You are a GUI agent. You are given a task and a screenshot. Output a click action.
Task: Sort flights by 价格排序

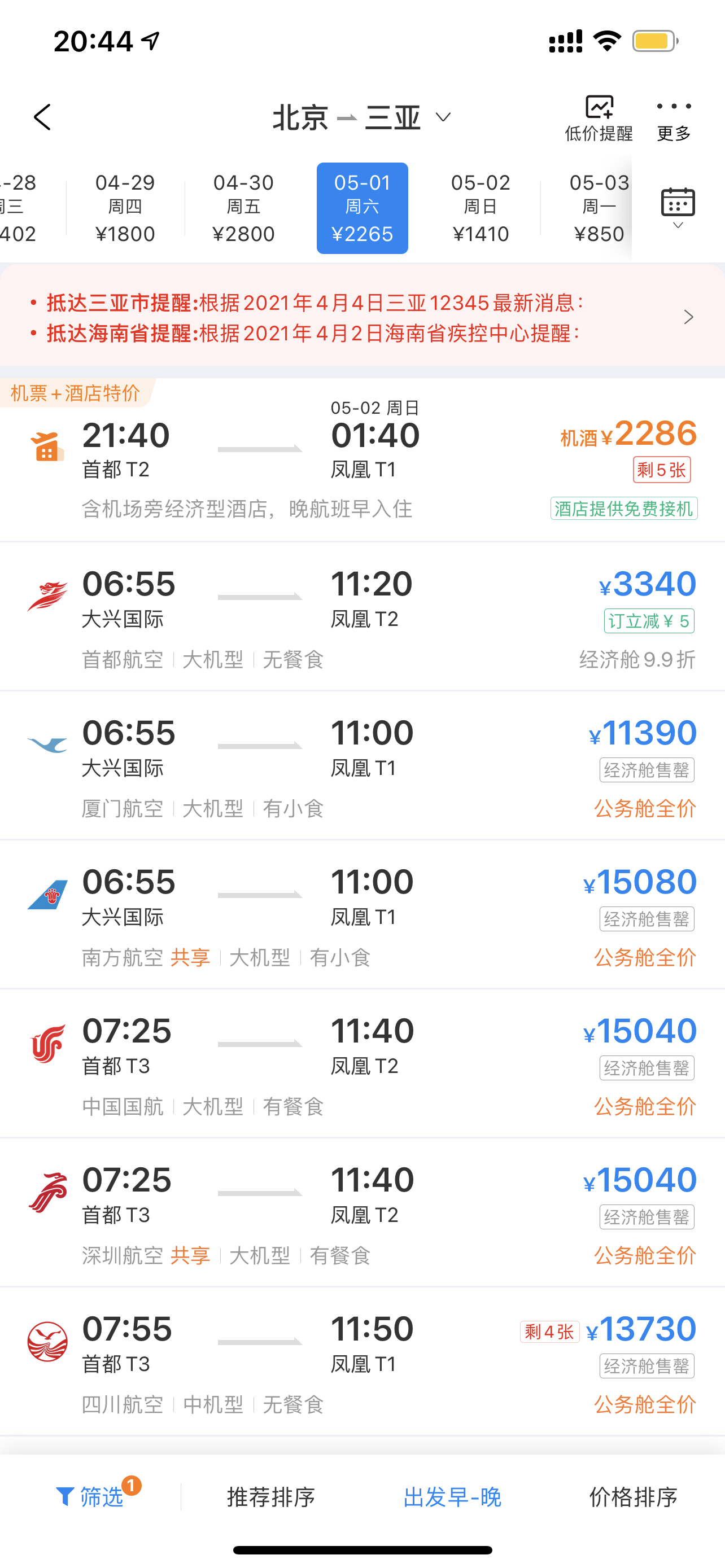[x=633, y=1497]
